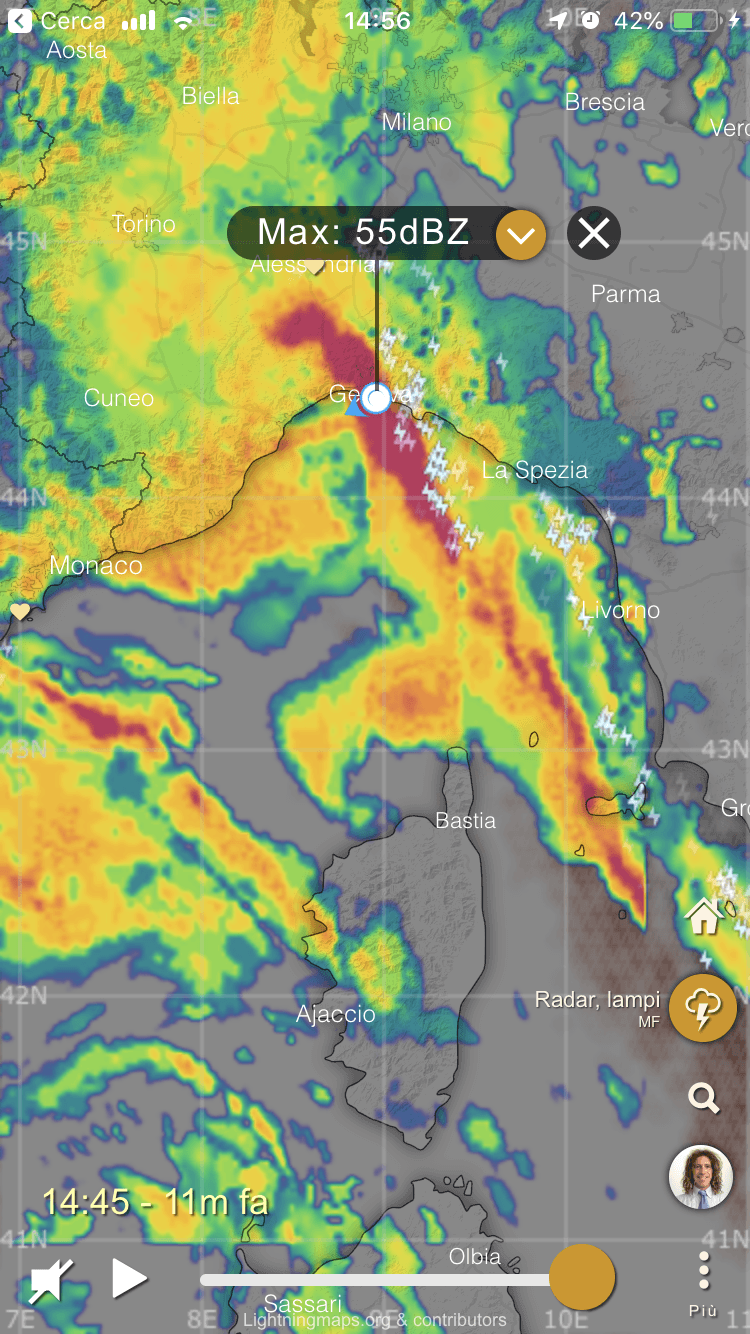750x1334 pixels.
Task: Open the search magnifier
Action: coord(704,1099)
